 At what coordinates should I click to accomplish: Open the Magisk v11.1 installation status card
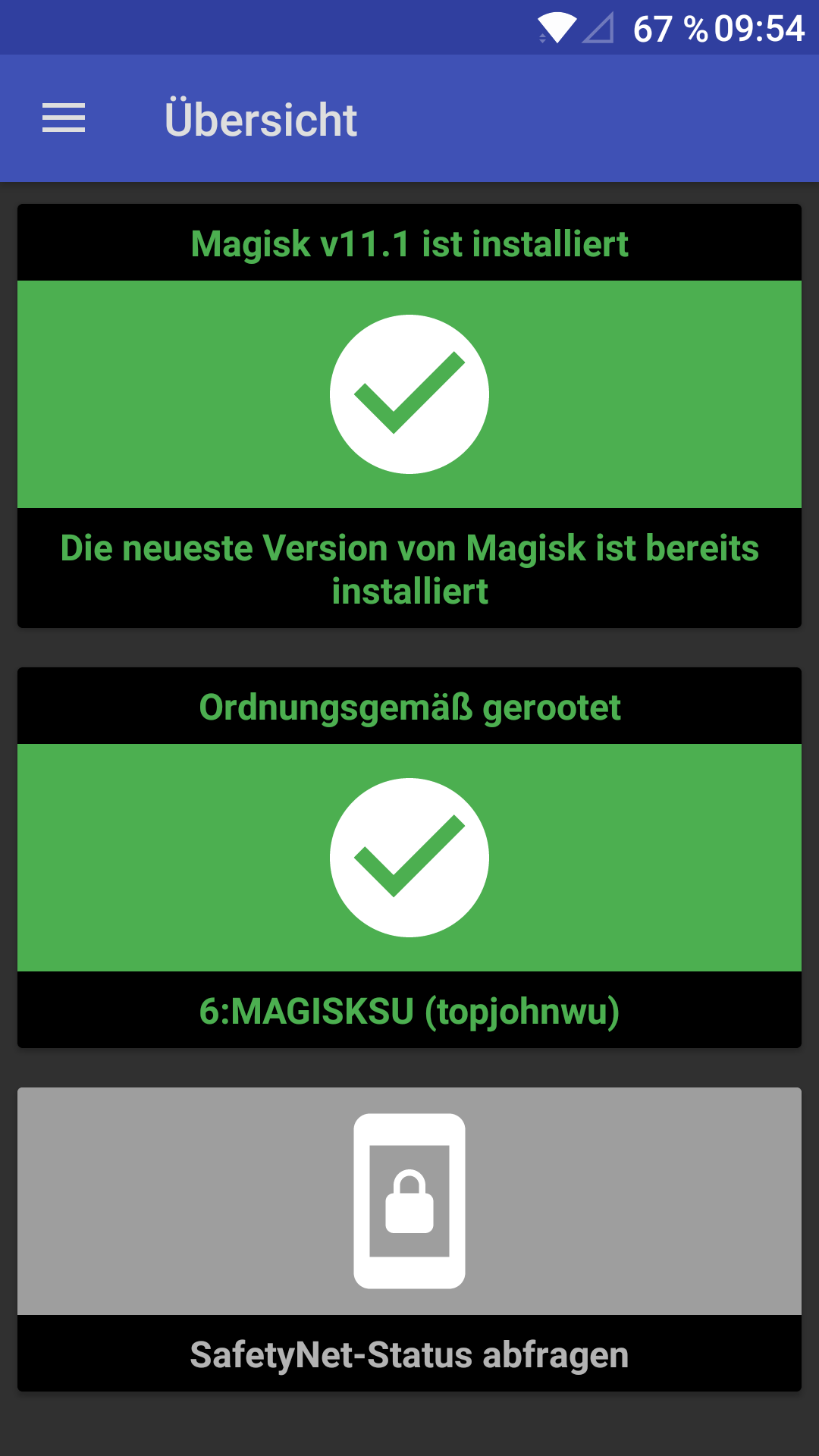(409, 415)
